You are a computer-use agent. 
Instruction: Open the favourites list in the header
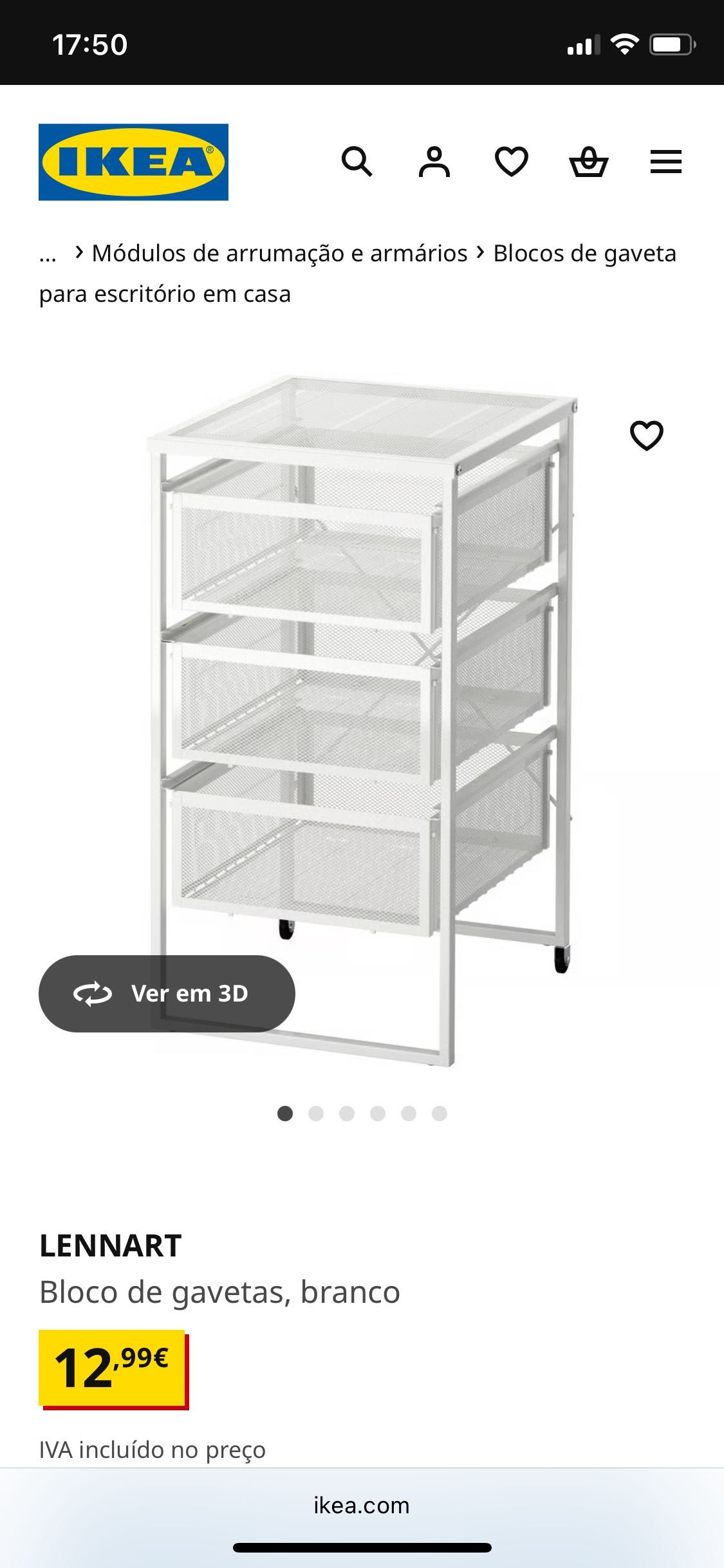(x=512, y=162)
